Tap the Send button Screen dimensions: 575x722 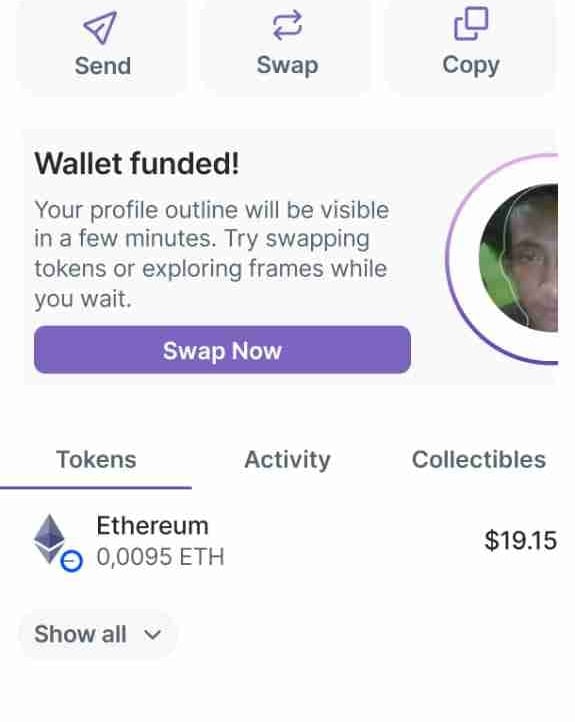click(x=102, y=46)
